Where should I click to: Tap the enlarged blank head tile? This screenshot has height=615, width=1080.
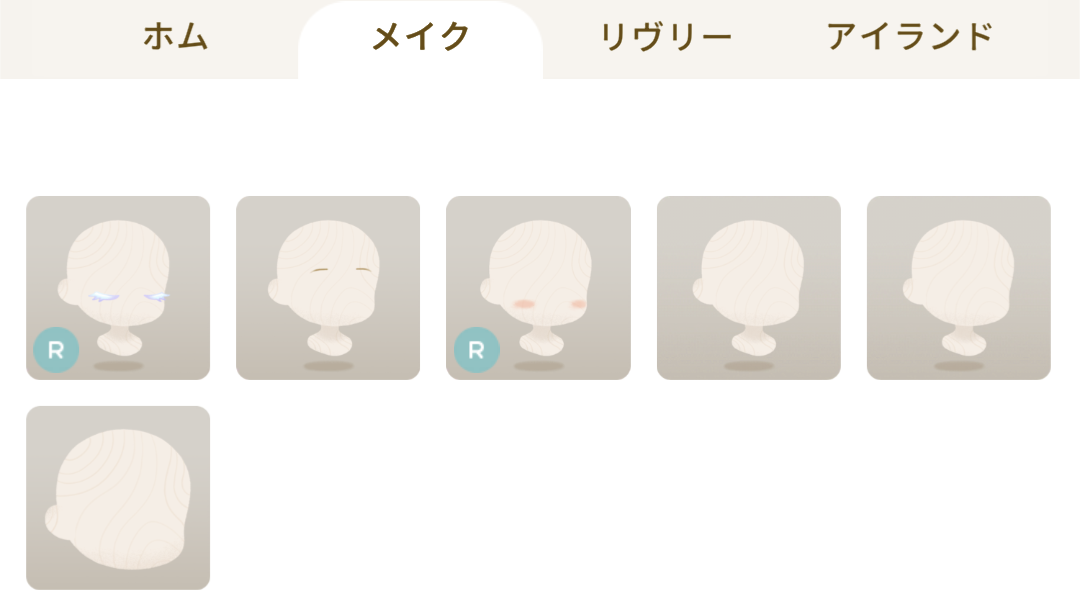coord(118,498)
